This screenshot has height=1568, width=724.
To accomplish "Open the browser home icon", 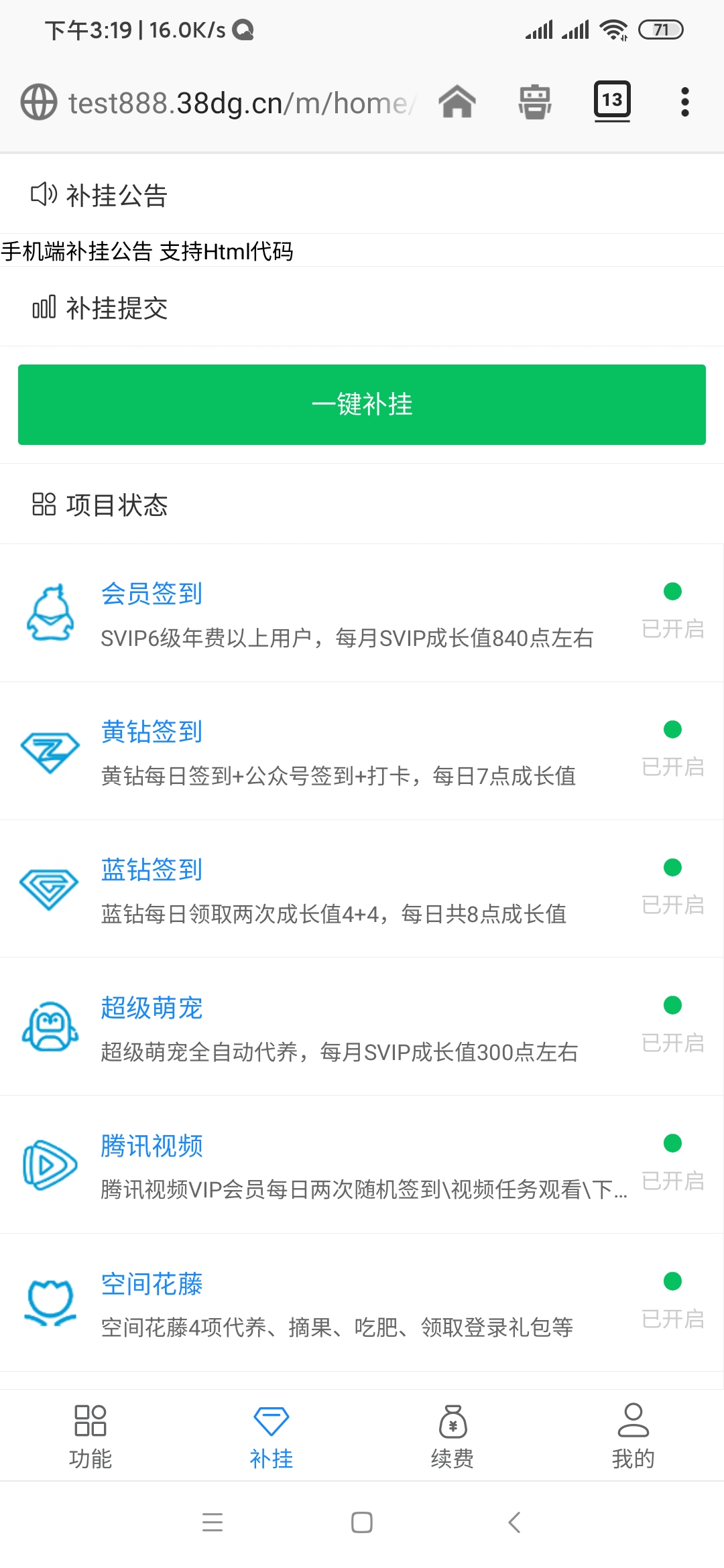I will (x=457, y=103).
